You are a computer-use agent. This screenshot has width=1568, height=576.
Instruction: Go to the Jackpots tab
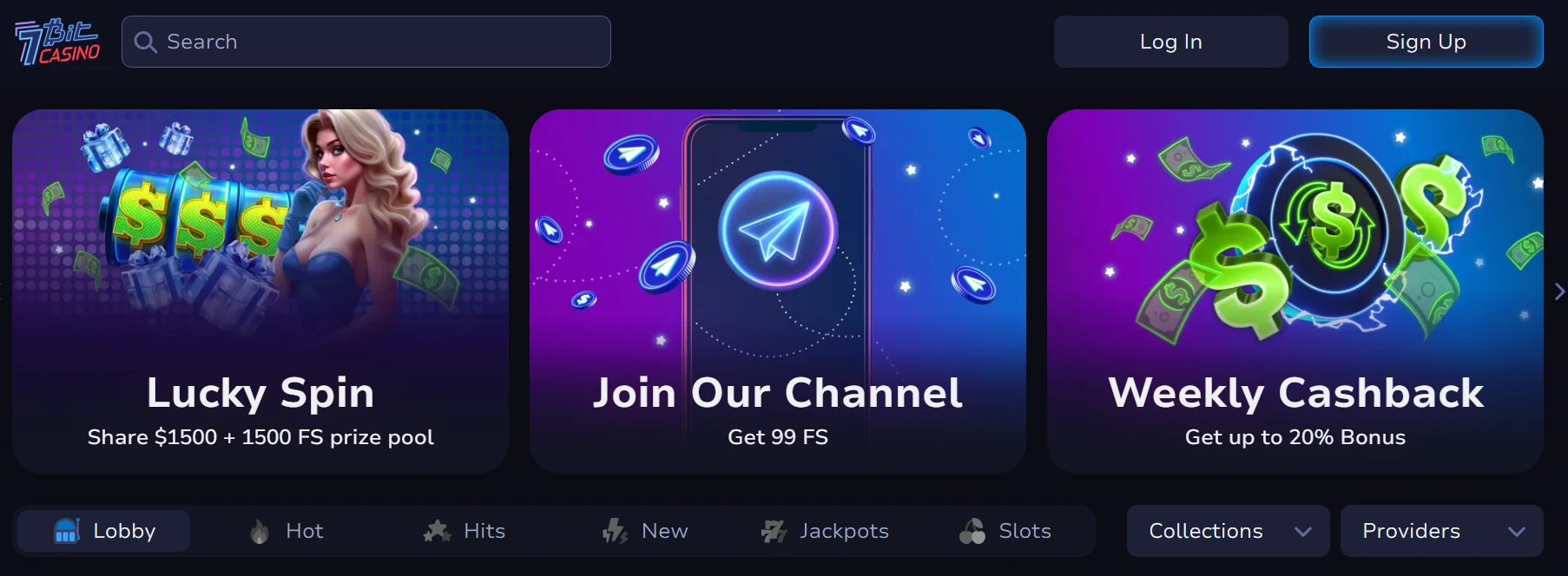click(825, 531)
